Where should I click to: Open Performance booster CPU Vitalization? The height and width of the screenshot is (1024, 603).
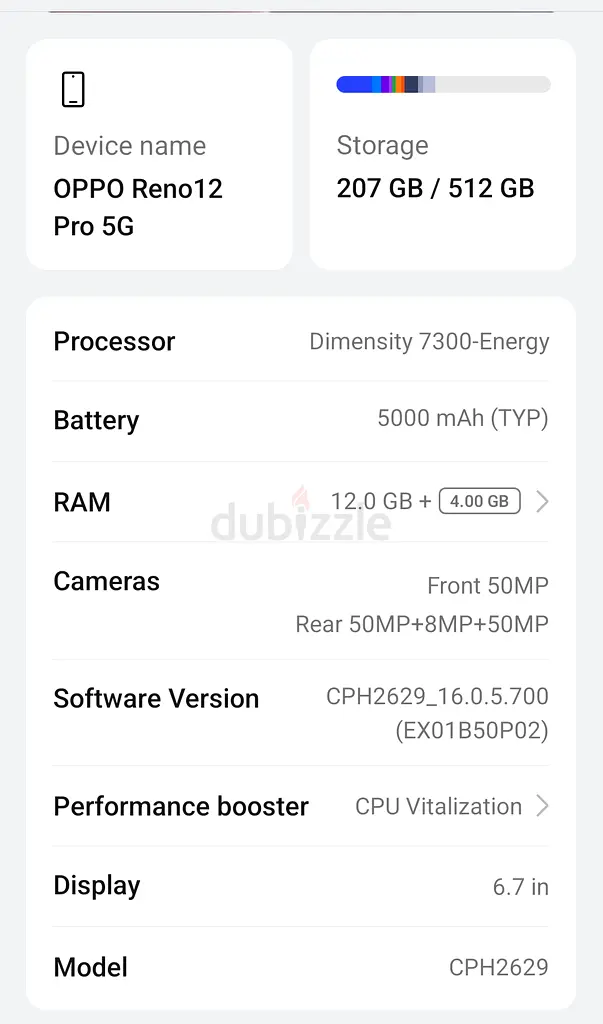(300, 806)
